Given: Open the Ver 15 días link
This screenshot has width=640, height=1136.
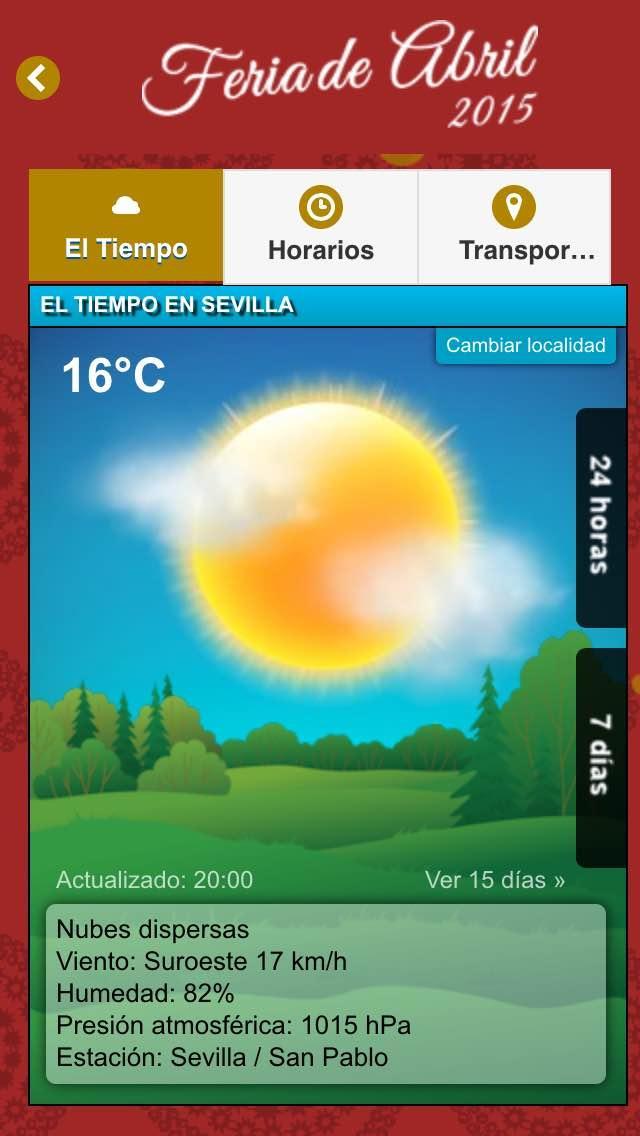Looking at the screenshot, I should 495,880.
